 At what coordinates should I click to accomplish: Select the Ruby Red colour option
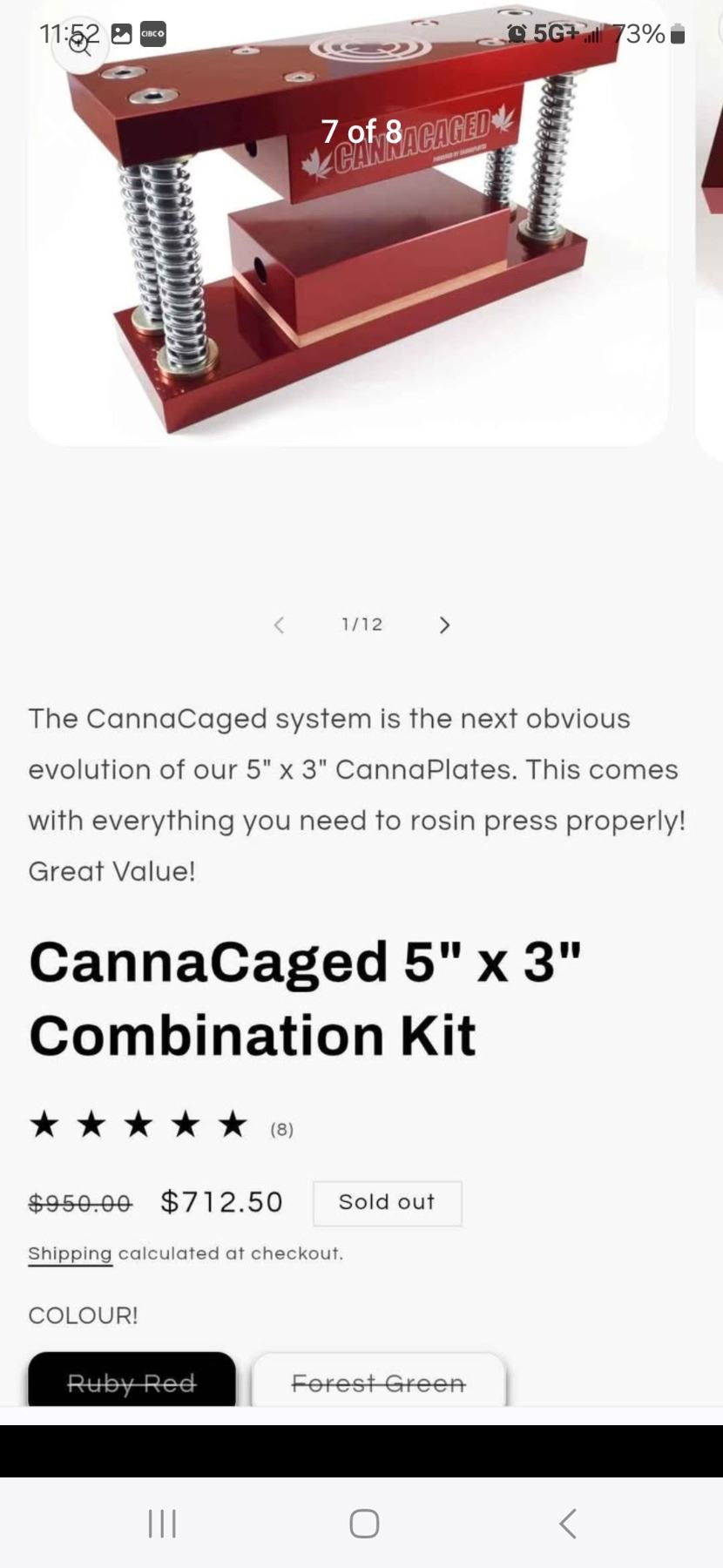click(132, 1381)
